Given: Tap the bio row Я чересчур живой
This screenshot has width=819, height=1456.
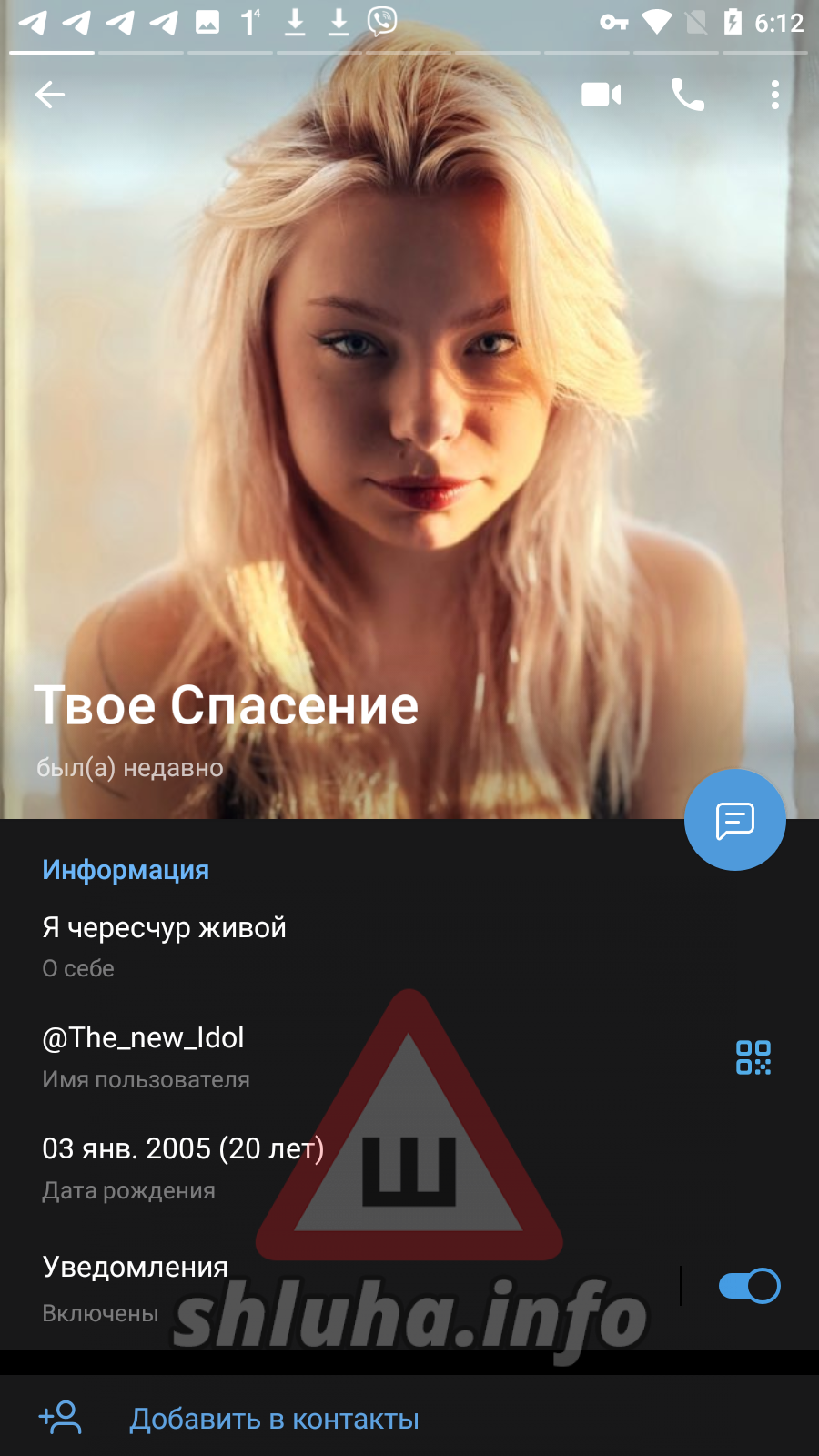Looking at the screenshot, I should coord(409,946).
